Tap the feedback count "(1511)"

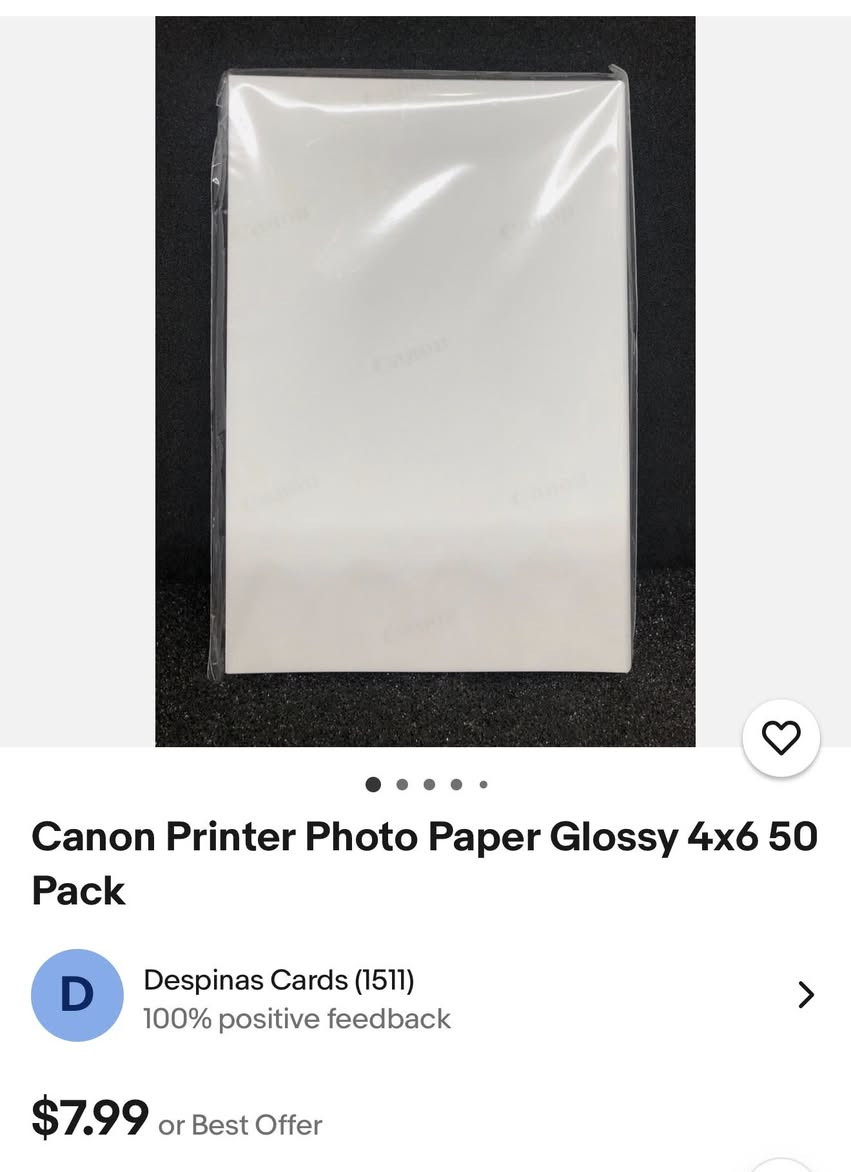click(384, 981)
